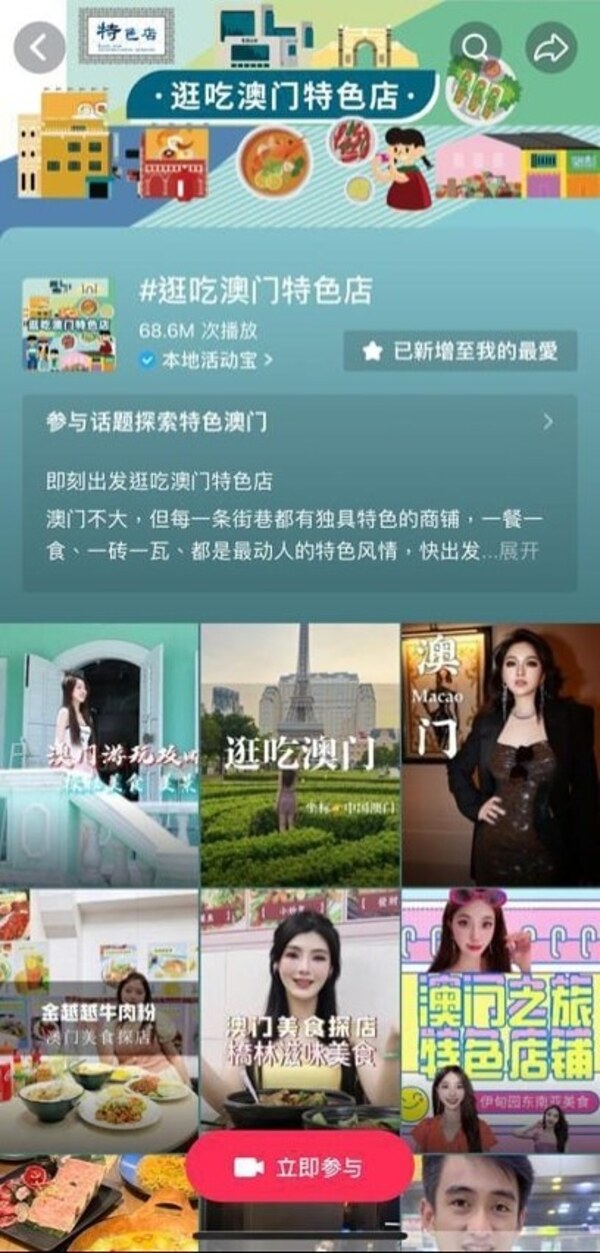Open 参与话题探索特色澳门 row
This screenshot has width=600, height=1253.
tap(299, 422)
